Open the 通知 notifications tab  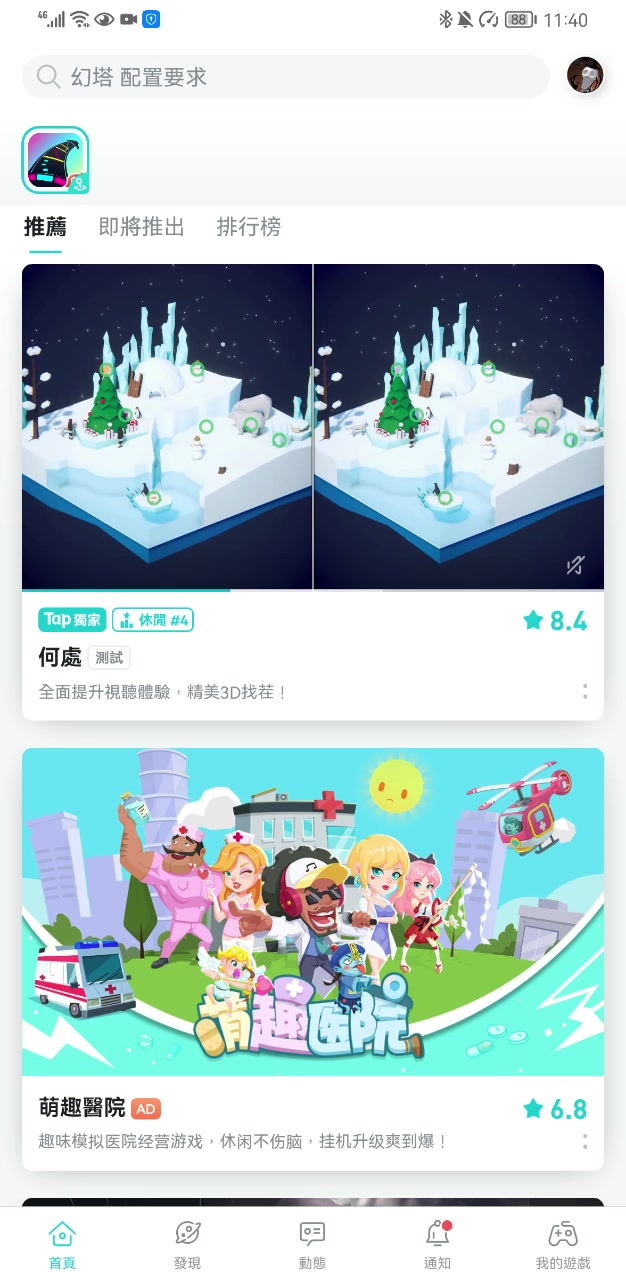(x=437, y=1244)
